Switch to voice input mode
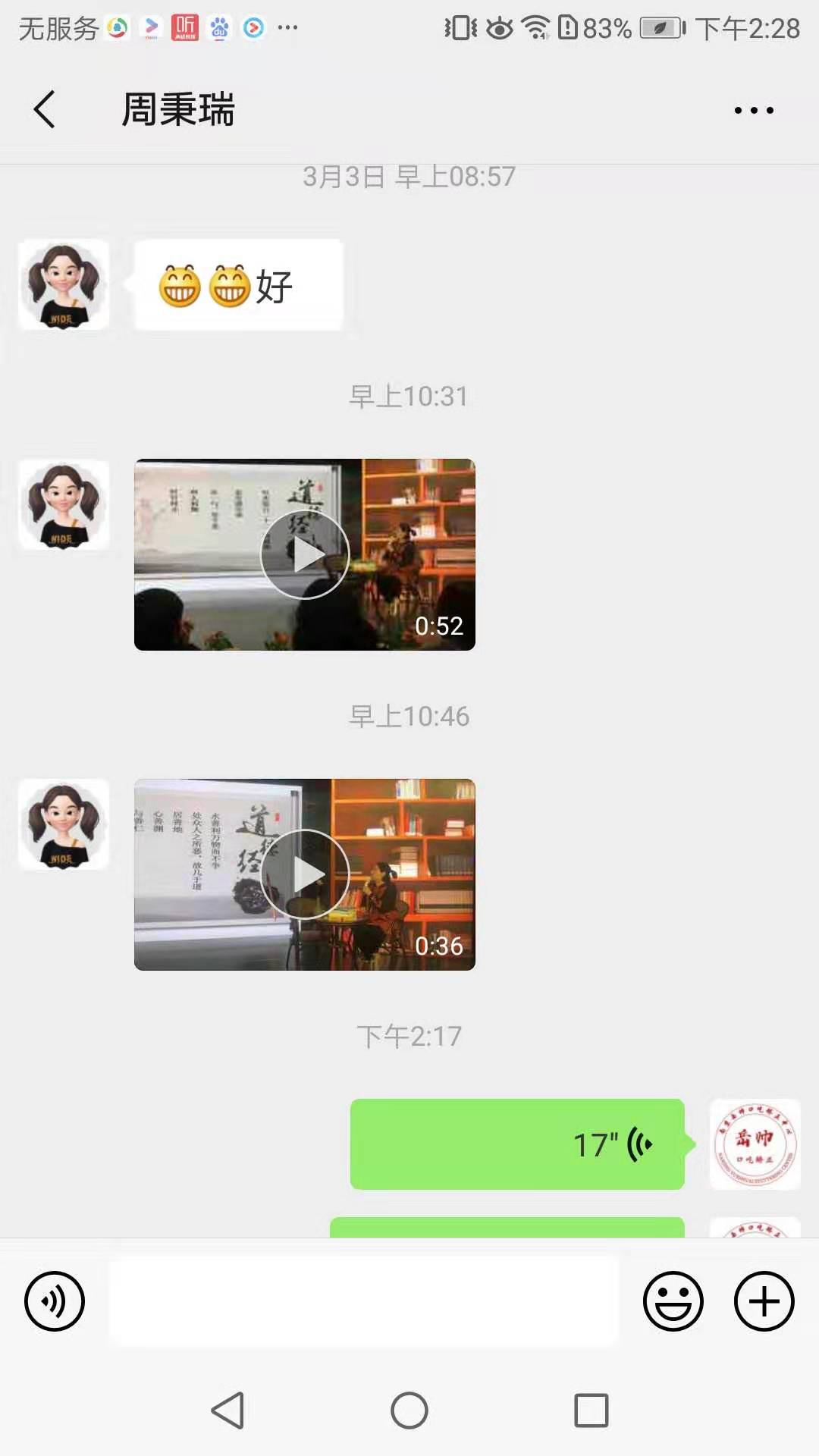 [55, 1301]
